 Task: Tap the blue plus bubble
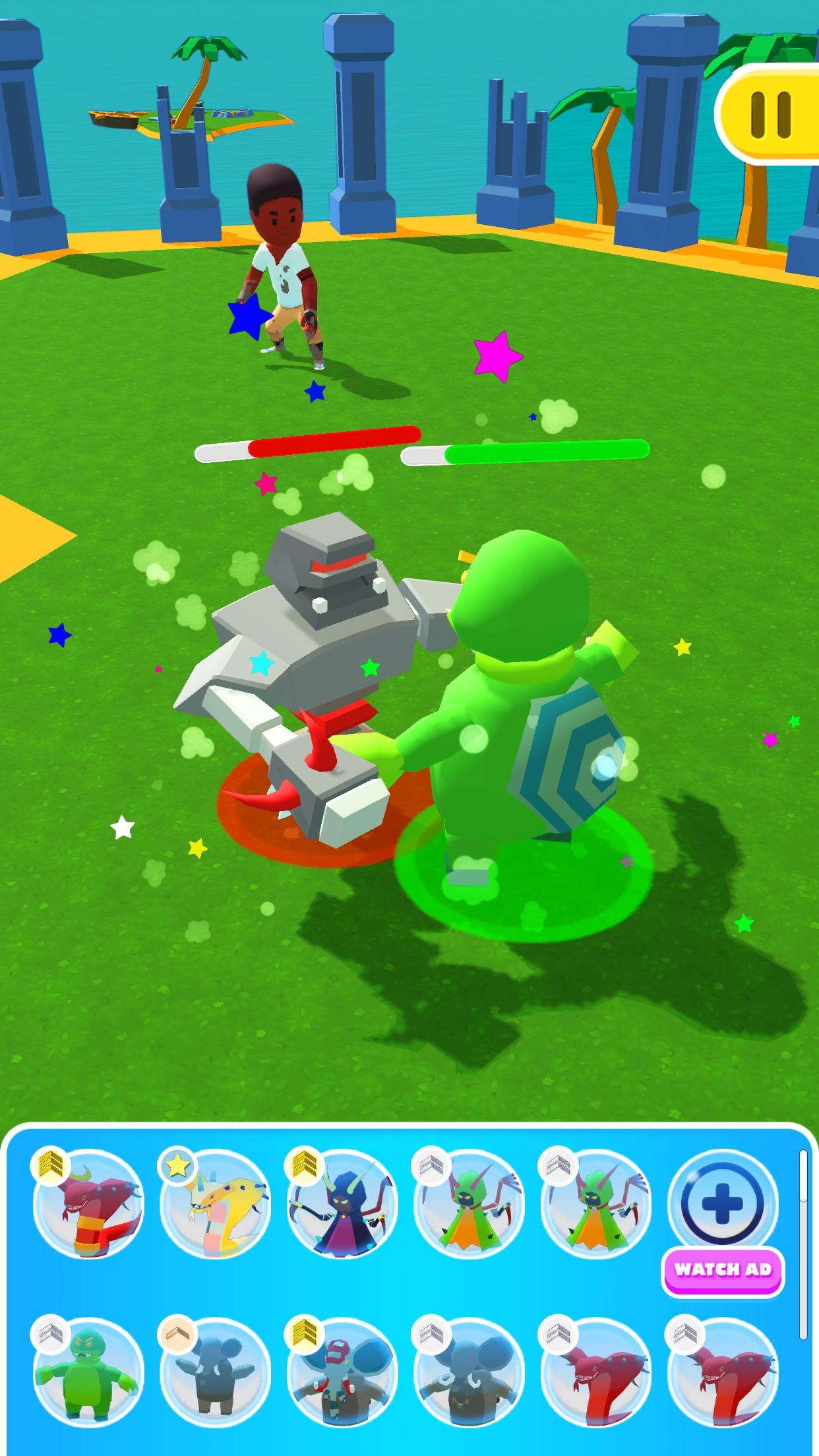[x=723, y=1202]
